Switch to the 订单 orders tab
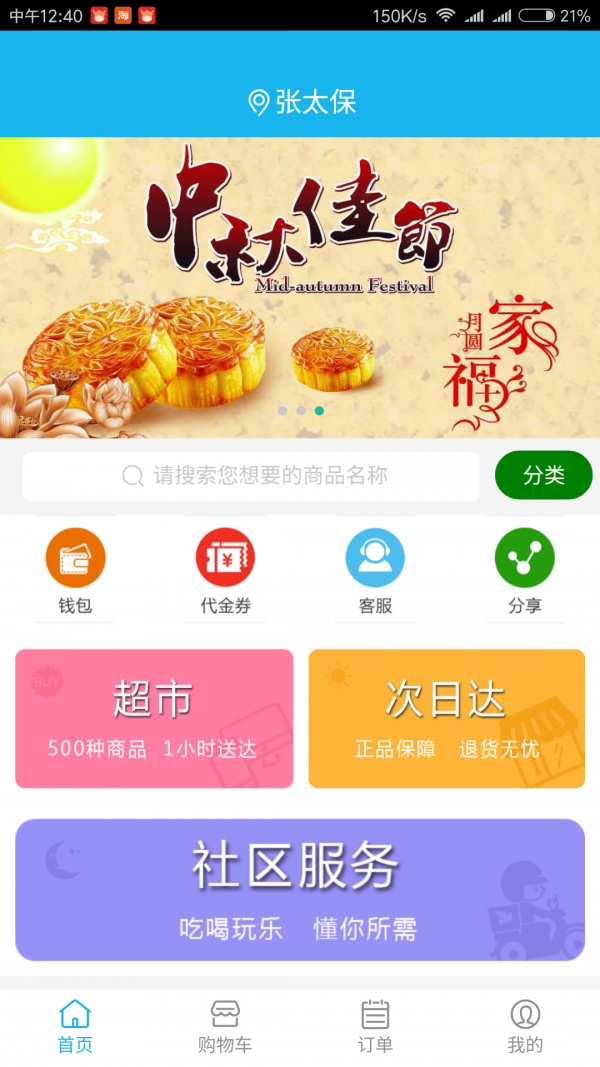600x1067 pixels. pyautogui.click(x=375, y=1027)
